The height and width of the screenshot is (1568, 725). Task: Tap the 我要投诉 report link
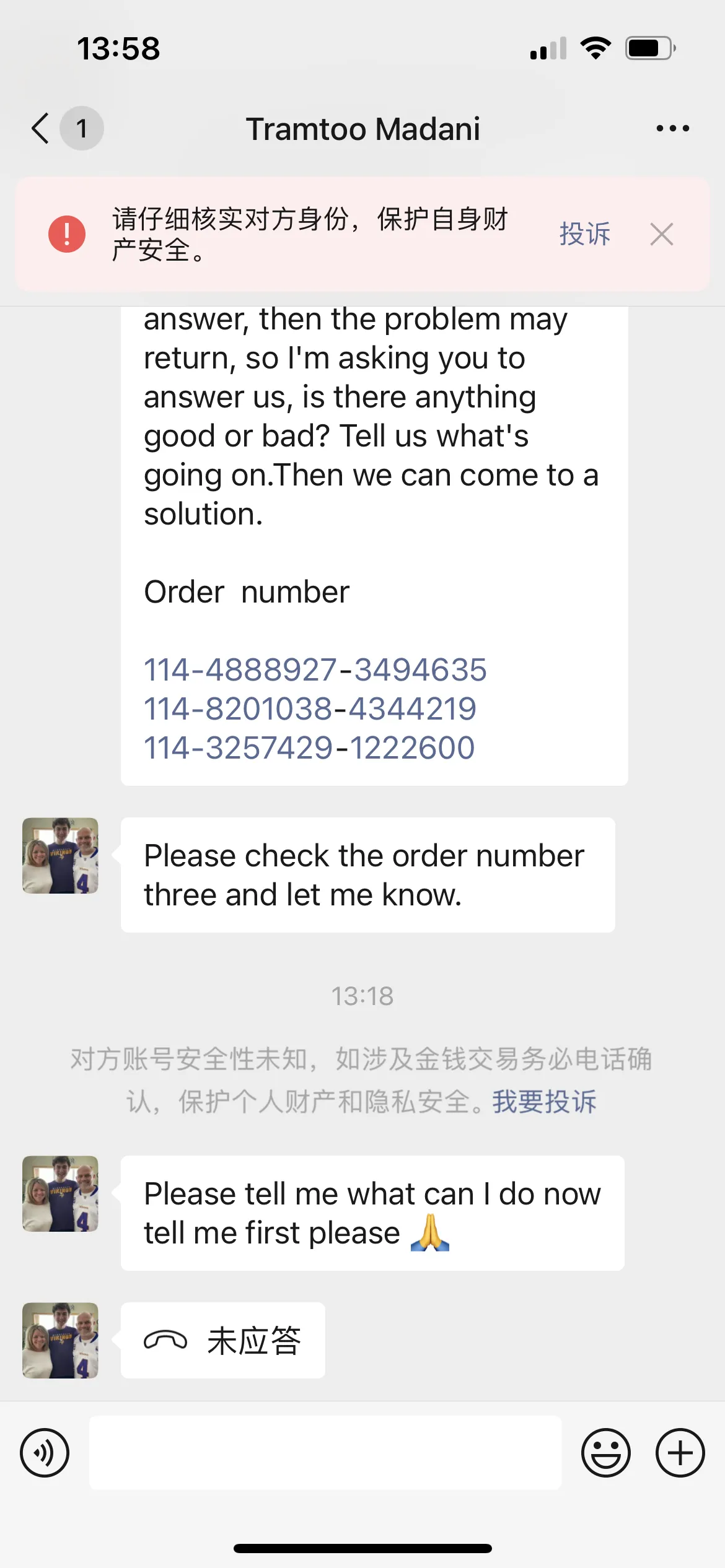point(544,1102)
